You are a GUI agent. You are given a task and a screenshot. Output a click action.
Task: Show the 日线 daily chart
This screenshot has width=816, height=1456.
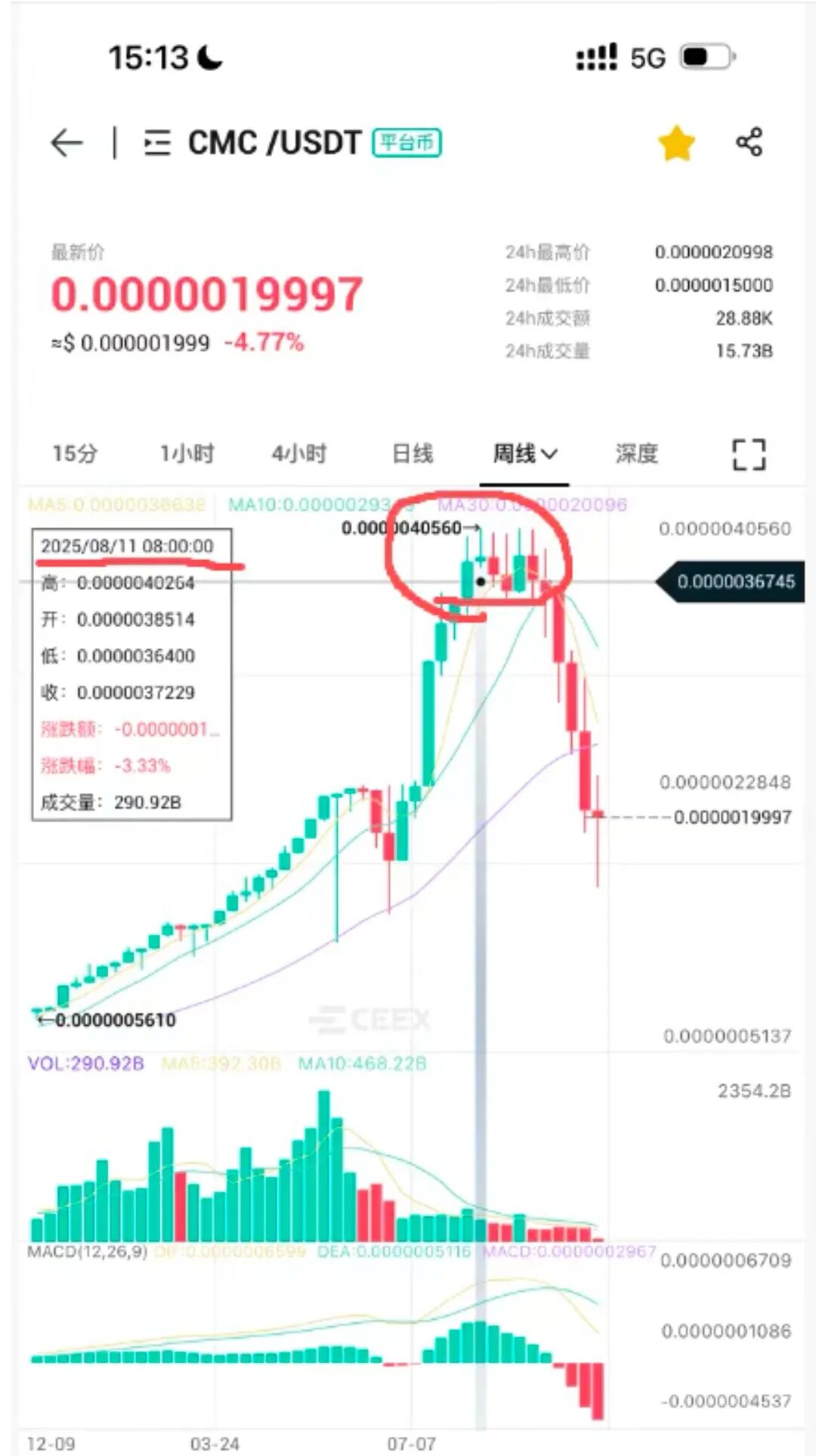(413, 454)
